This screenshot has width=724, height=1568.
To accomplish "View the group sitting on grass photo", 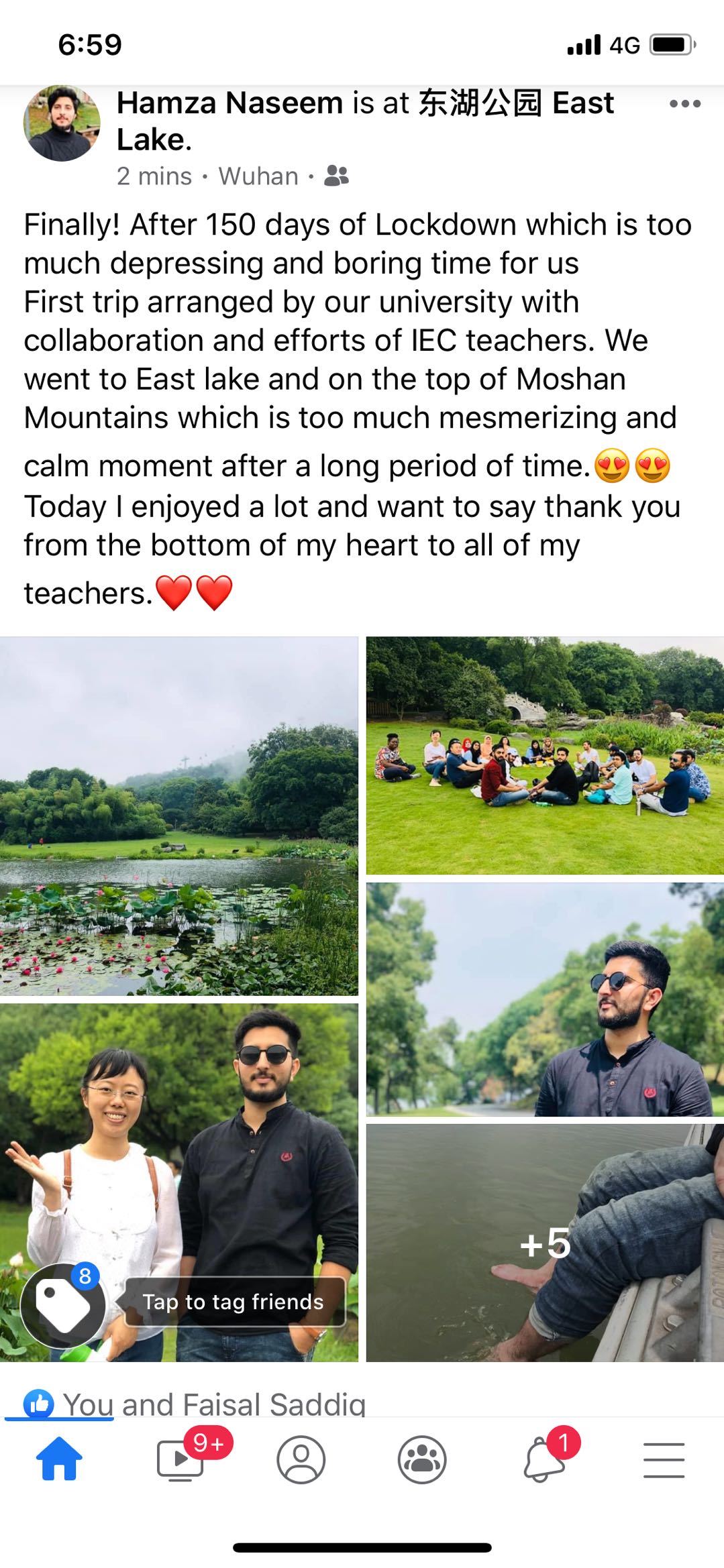I will tap(545, 755).
